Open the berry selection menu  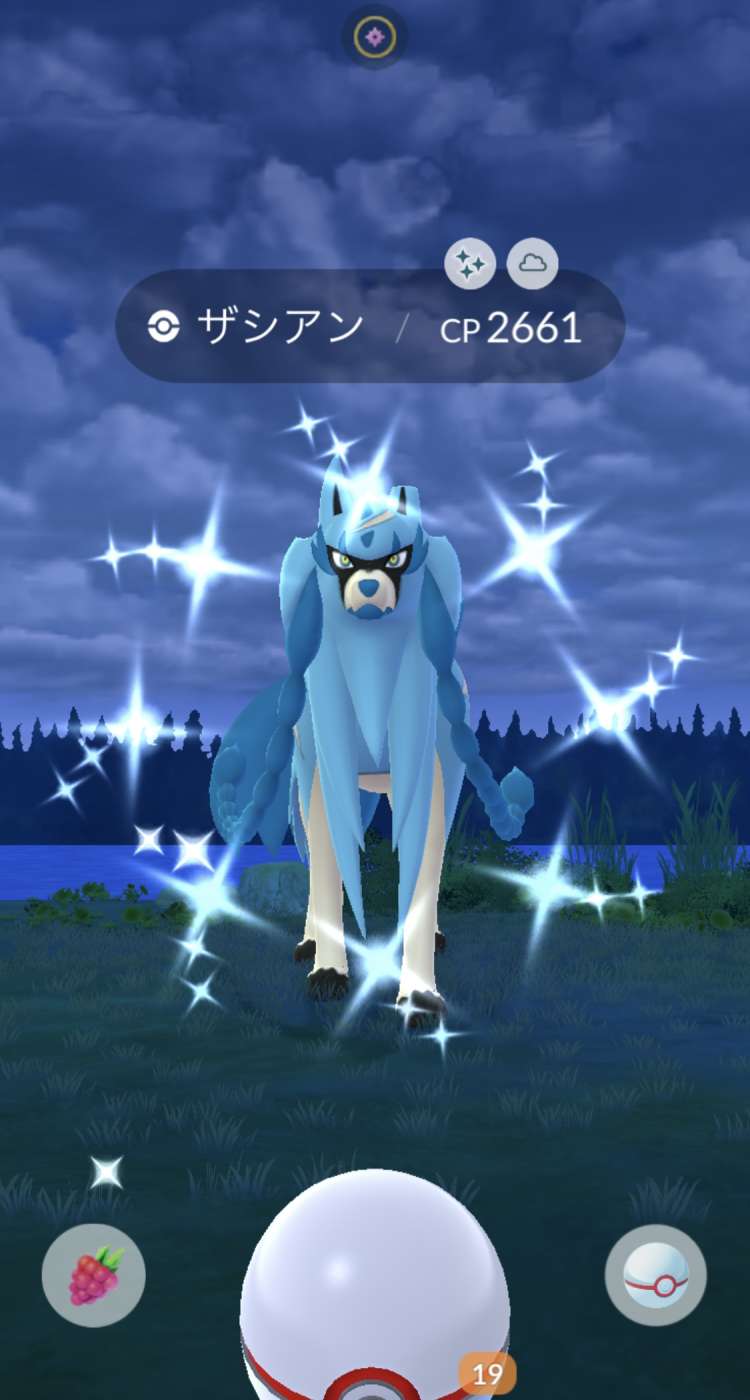(x=93, y=1275)
